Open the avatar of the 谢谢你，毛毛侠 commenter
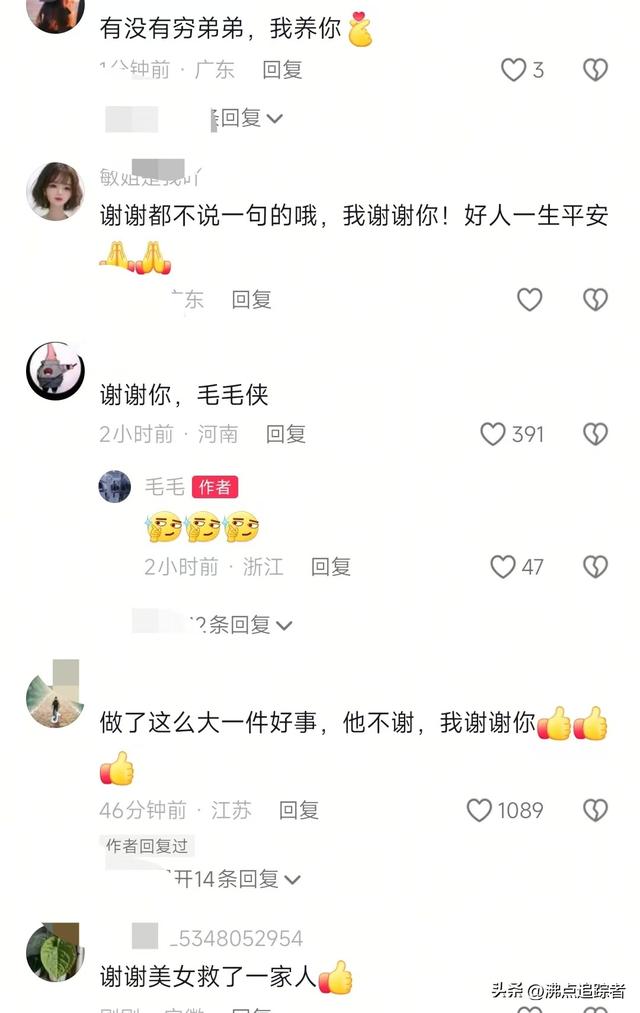This screenshot has height=1013, width=640. (54, 372)
